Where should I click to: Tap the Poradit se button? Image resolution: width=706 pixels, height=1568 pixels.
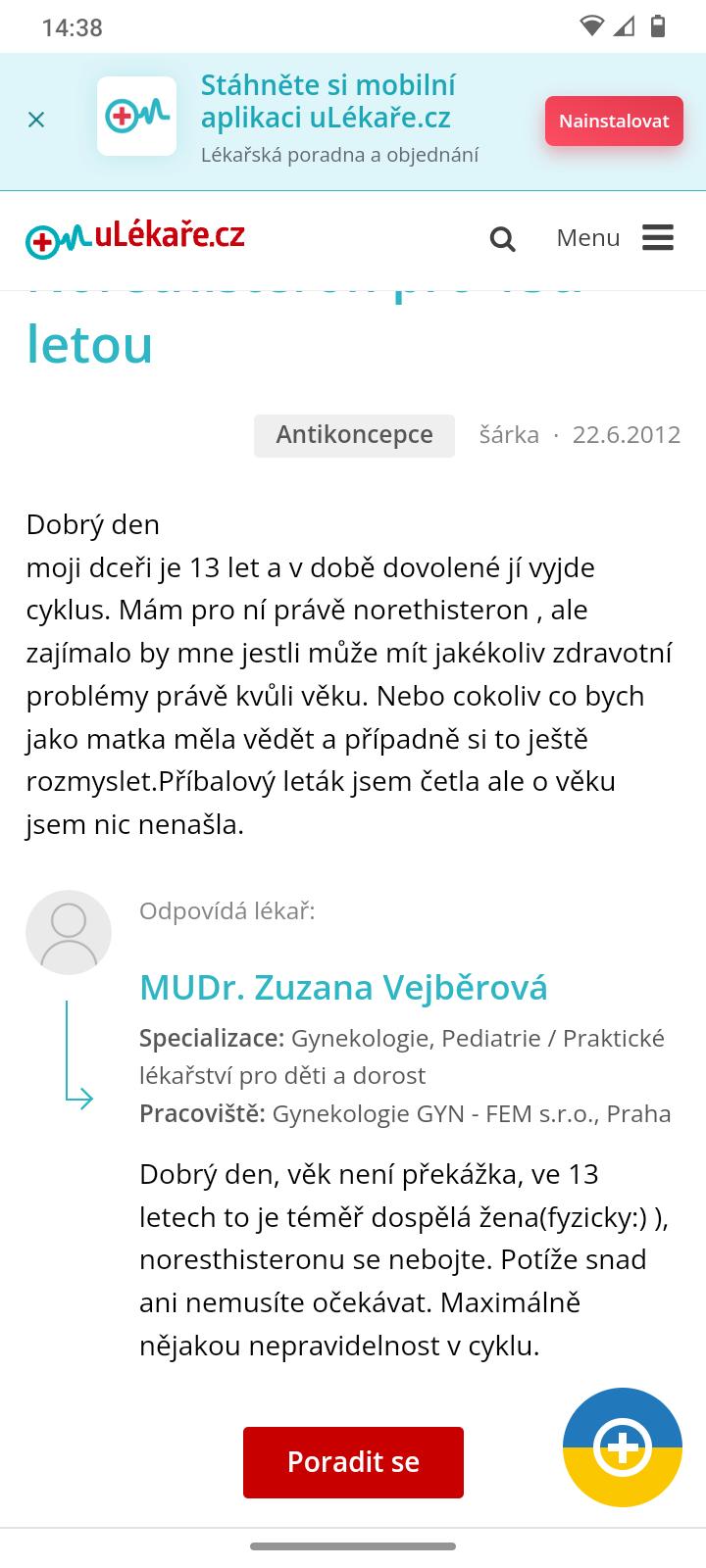click(x=353, y=1462)
